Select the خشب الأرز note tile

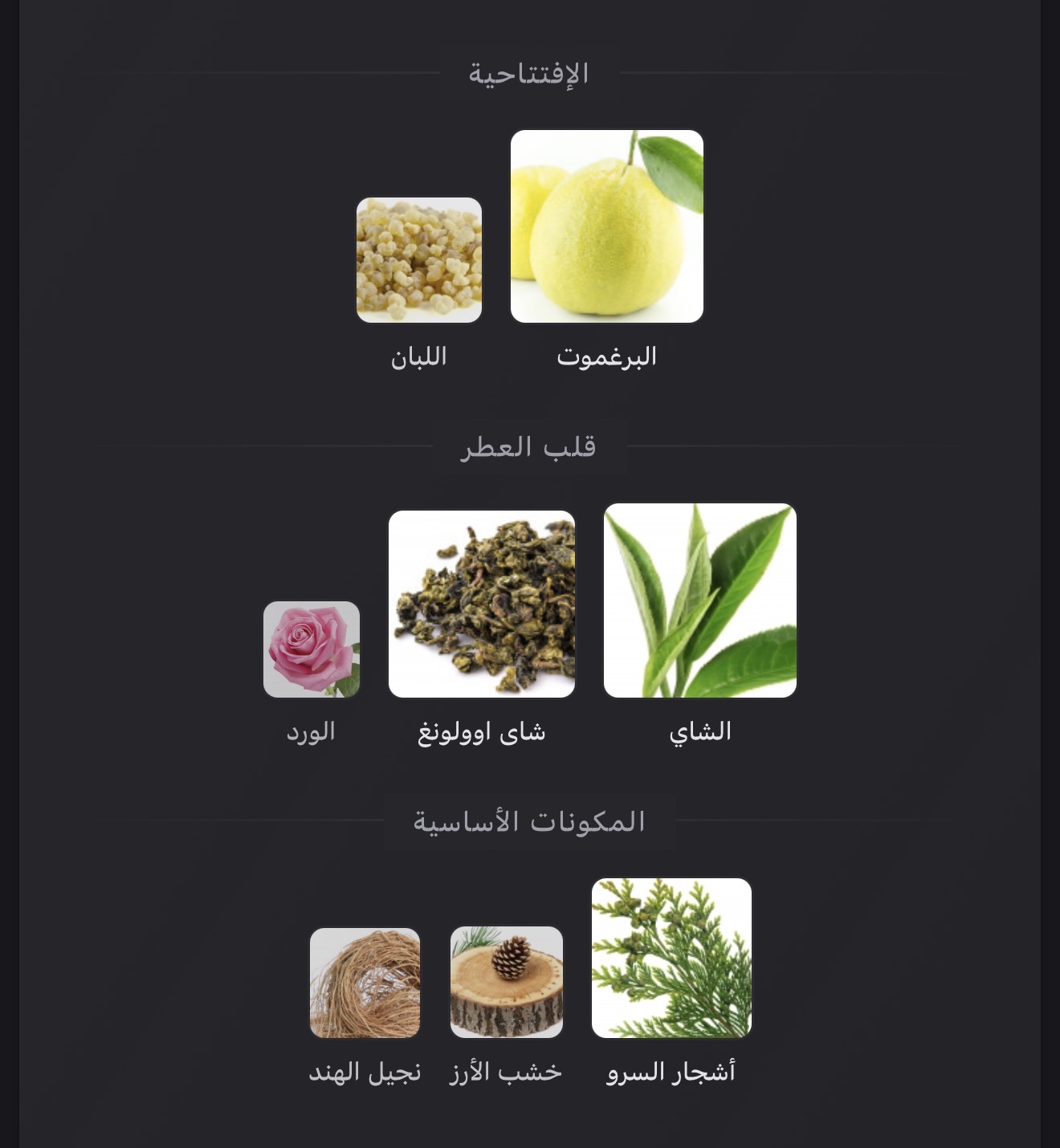coord(507,982)
